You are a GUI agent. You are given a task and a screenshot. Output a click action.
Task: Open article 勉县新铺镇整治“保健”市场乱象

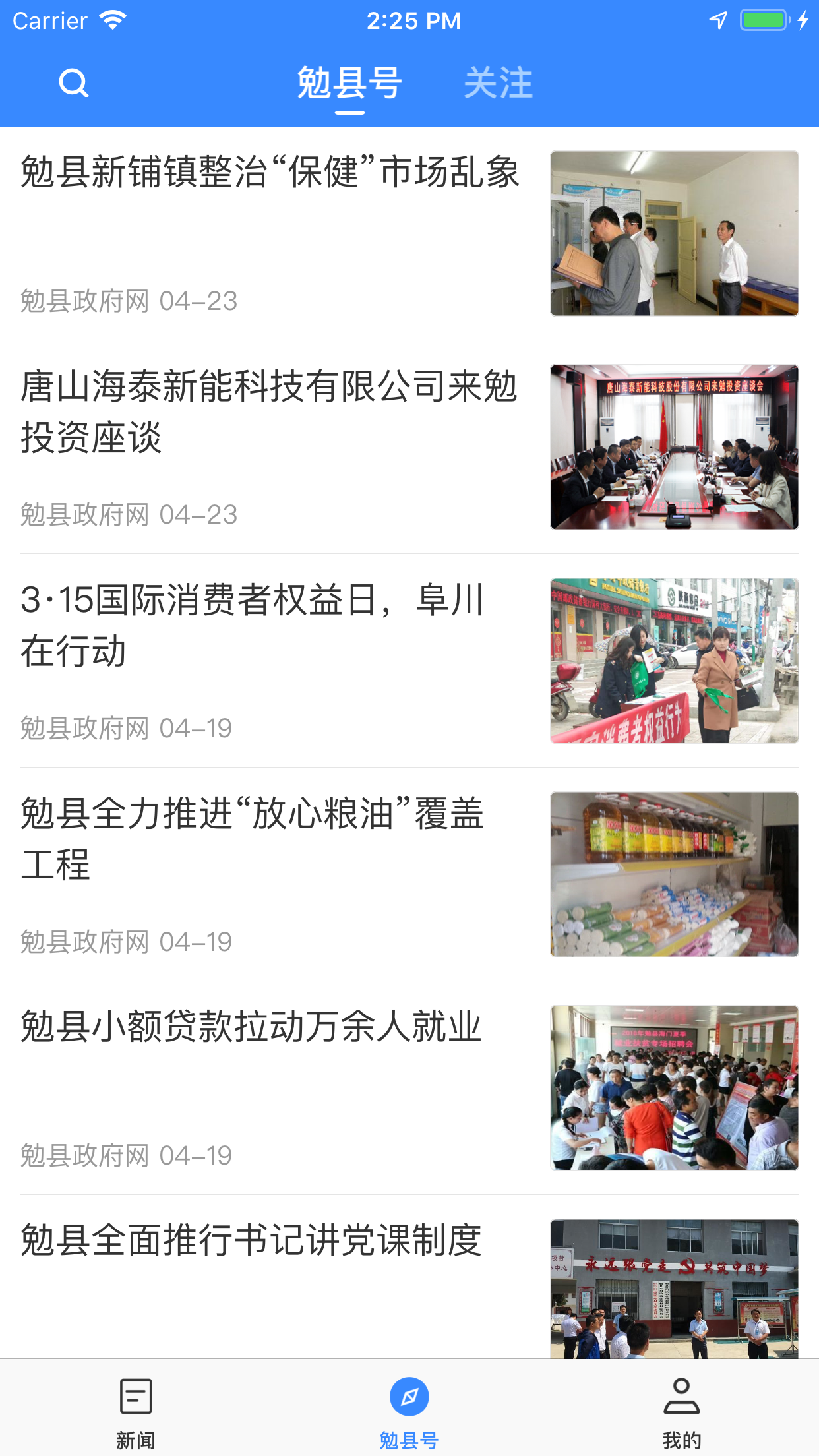(409, 233)
